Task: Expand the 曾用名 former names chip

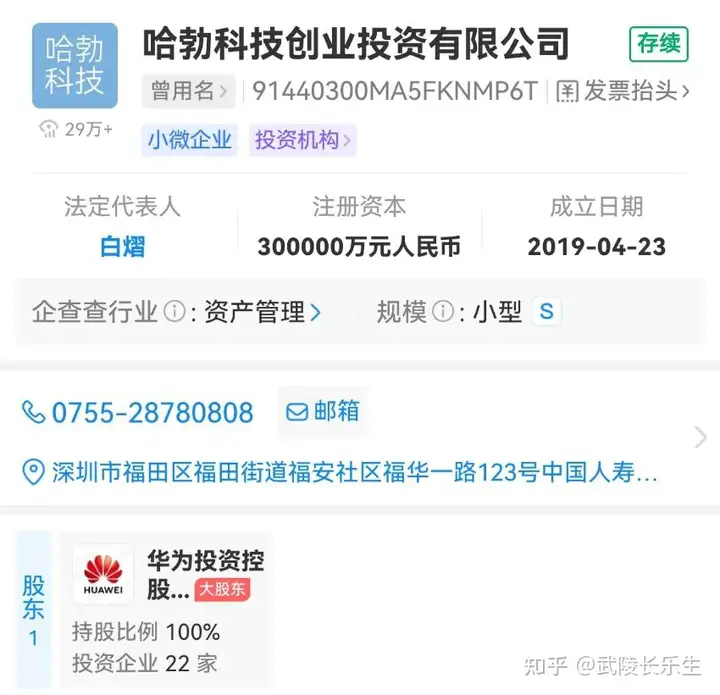Action: tap(189, 92)
